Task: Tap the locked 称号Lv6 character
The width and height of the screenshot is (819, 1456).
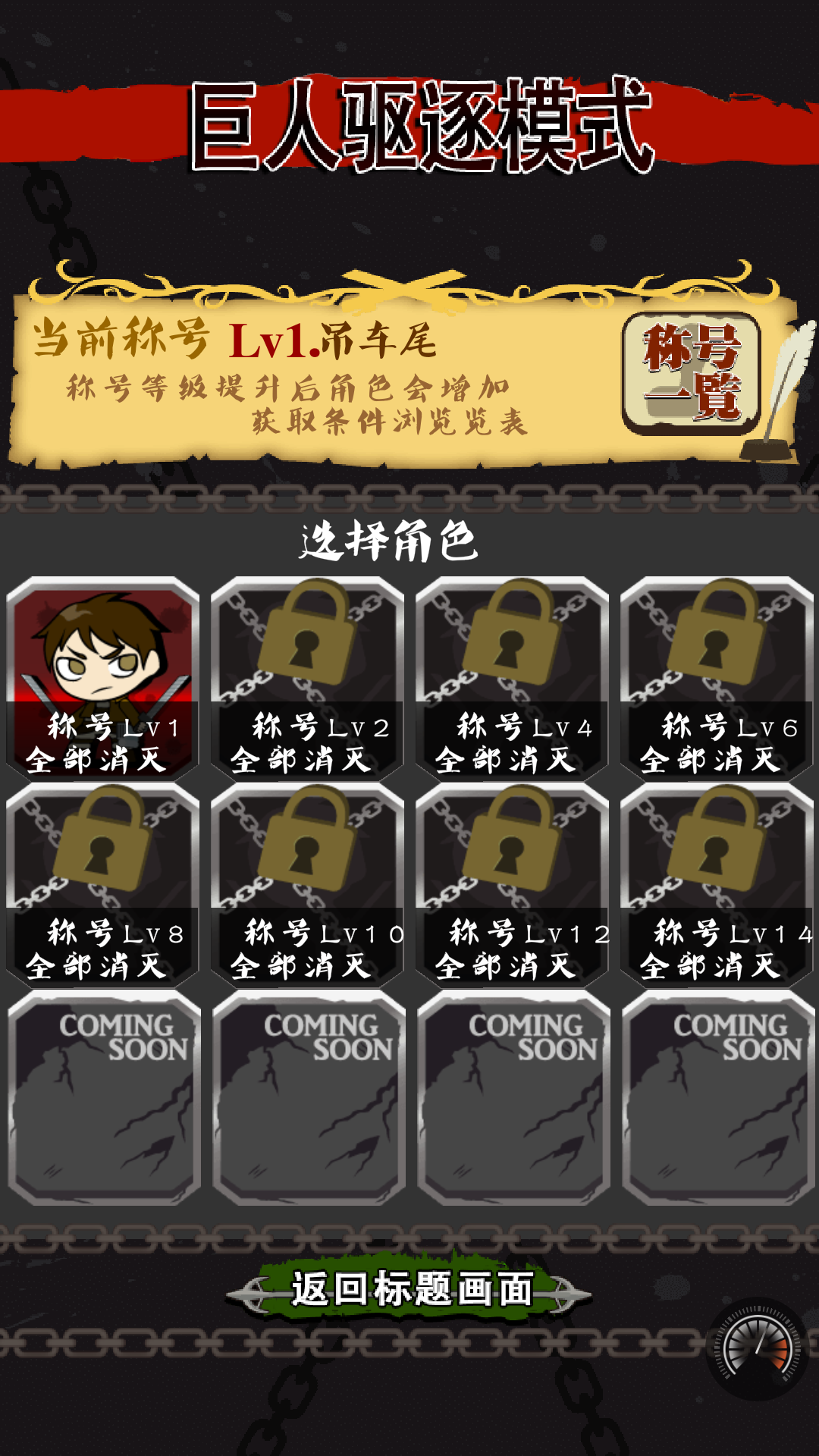Action: 717,678
